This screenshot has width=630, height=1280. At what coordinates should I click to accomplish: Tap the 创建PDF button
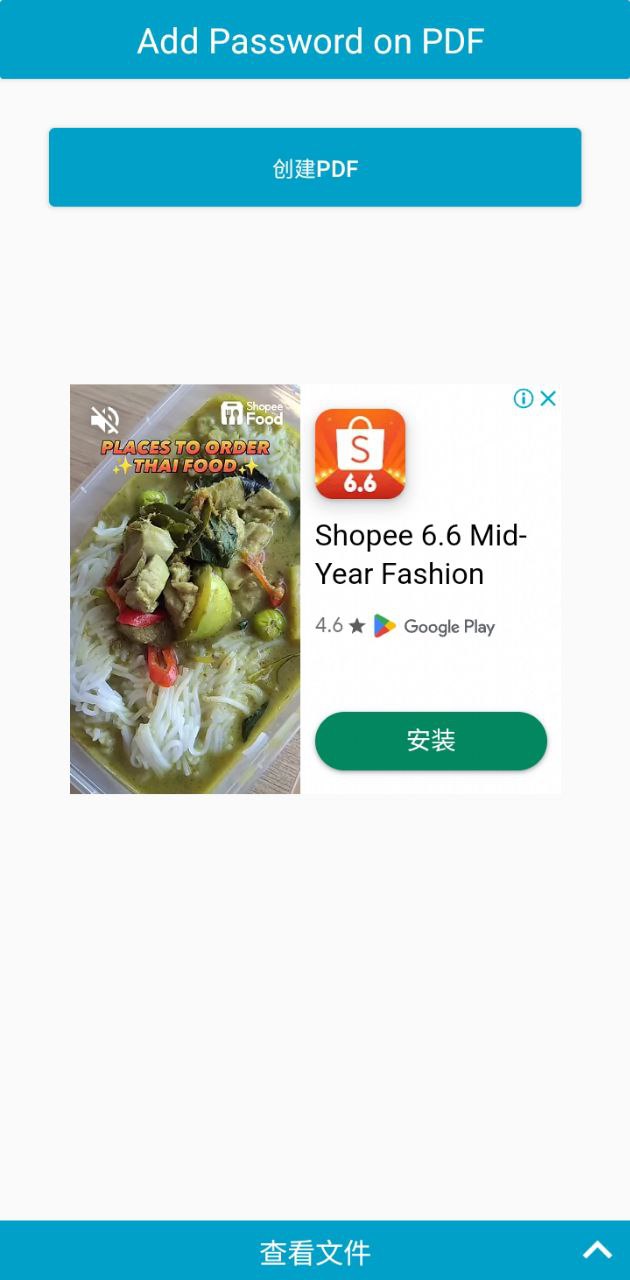[315, 168]
